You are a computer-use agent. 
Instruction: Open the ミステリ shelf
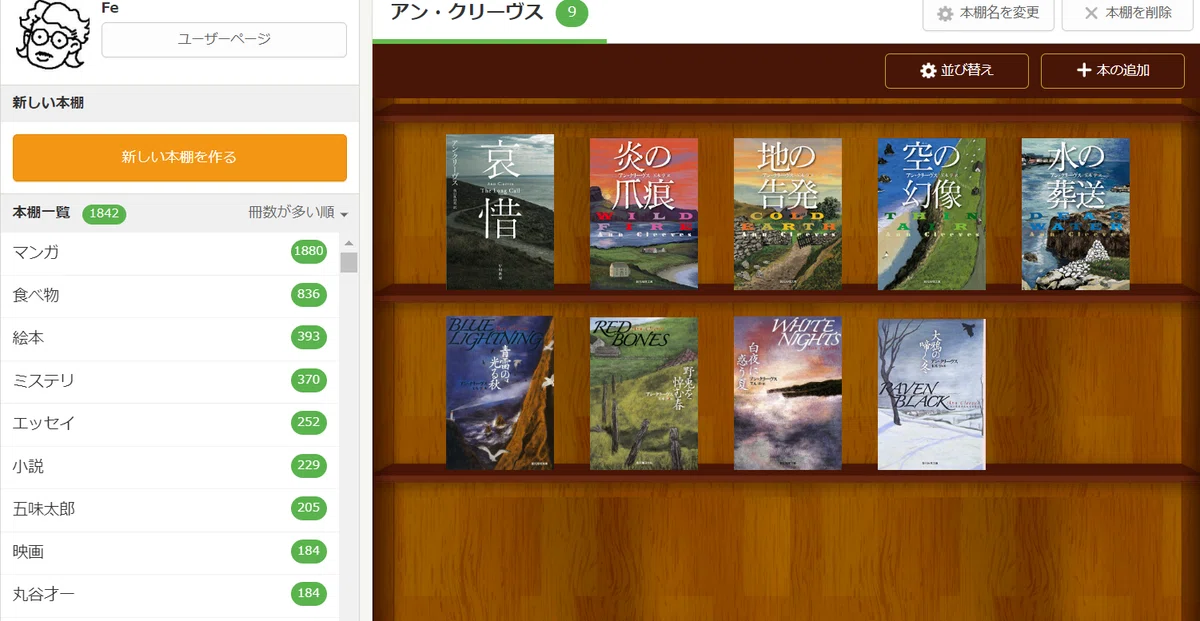[170, 380]
